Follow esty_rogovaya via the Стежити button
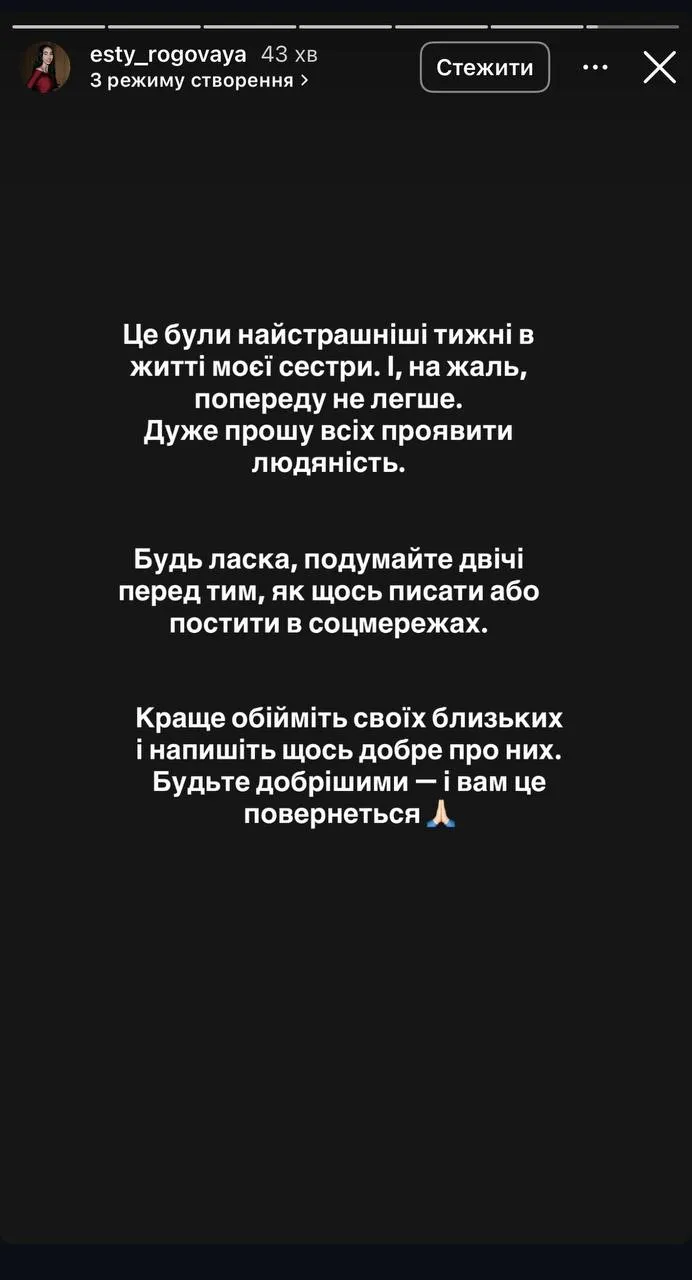This screenshot has width=692, height=1280. [485, 67]
